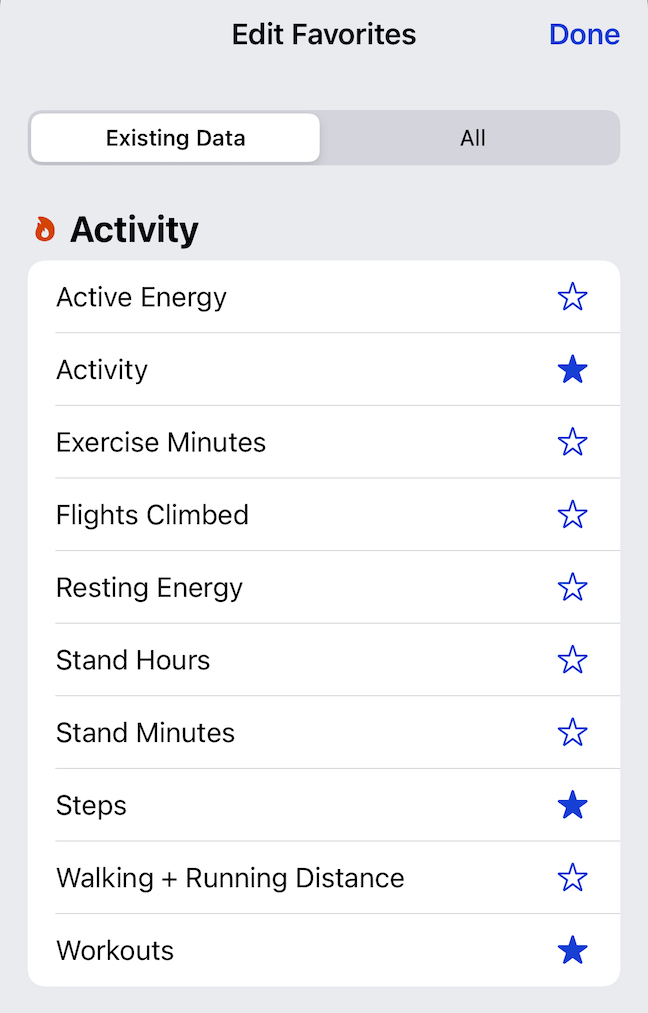
Task: Unfavorite Activity by tapping its star
Action: (x=572, y=370)
